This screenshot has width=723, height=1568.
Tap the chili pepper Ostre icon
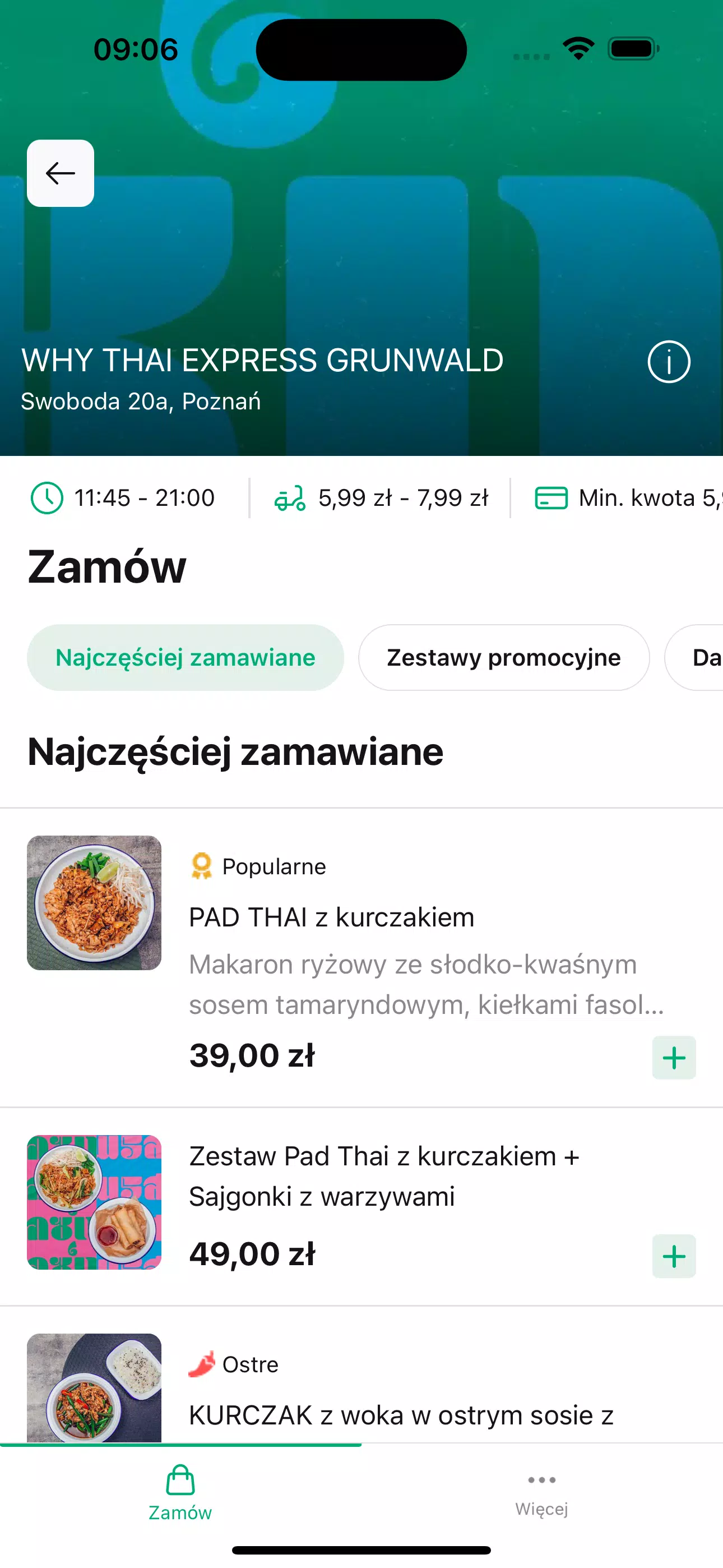click(x=201, y=1364)
